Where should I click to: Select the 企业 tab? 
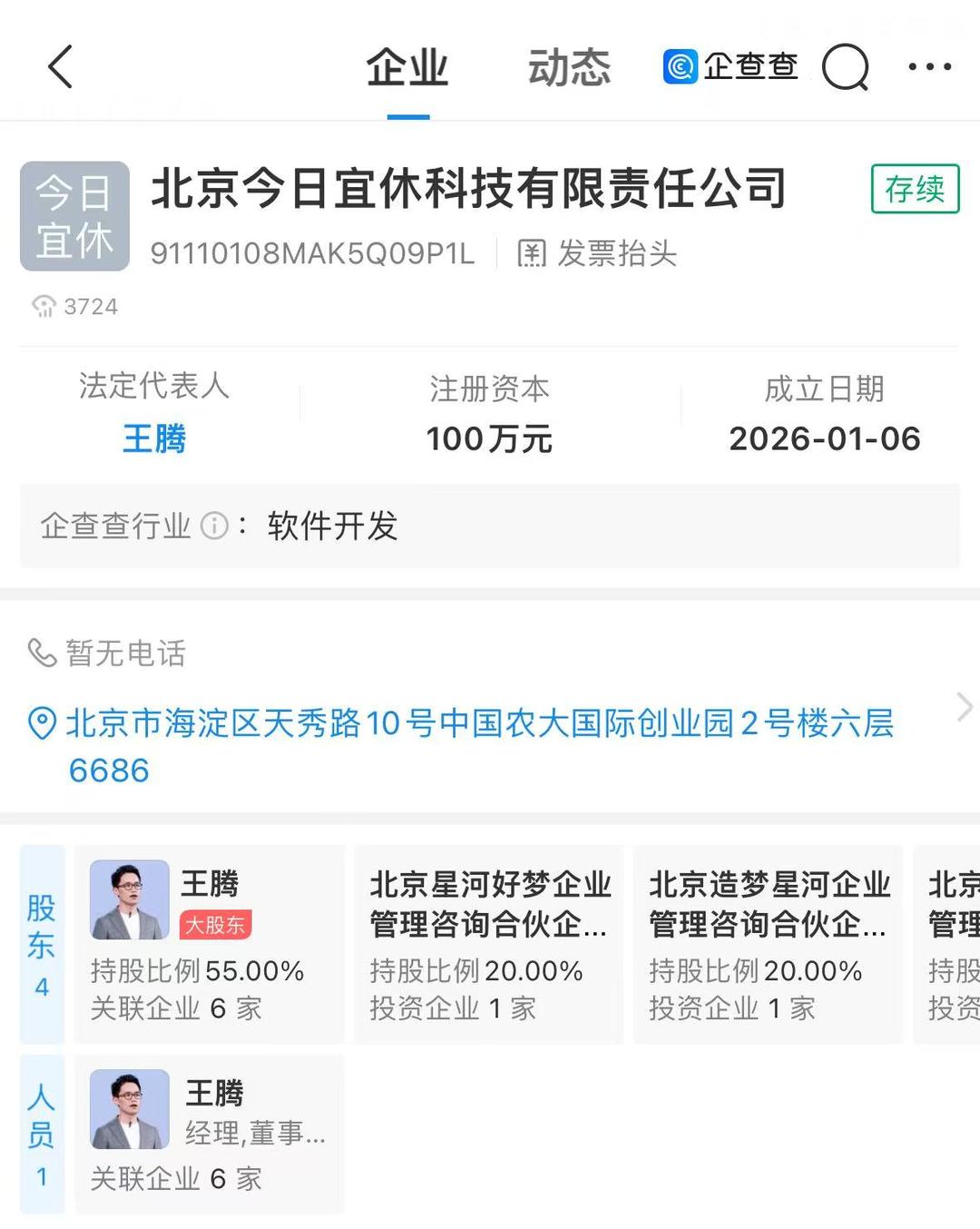407,68
